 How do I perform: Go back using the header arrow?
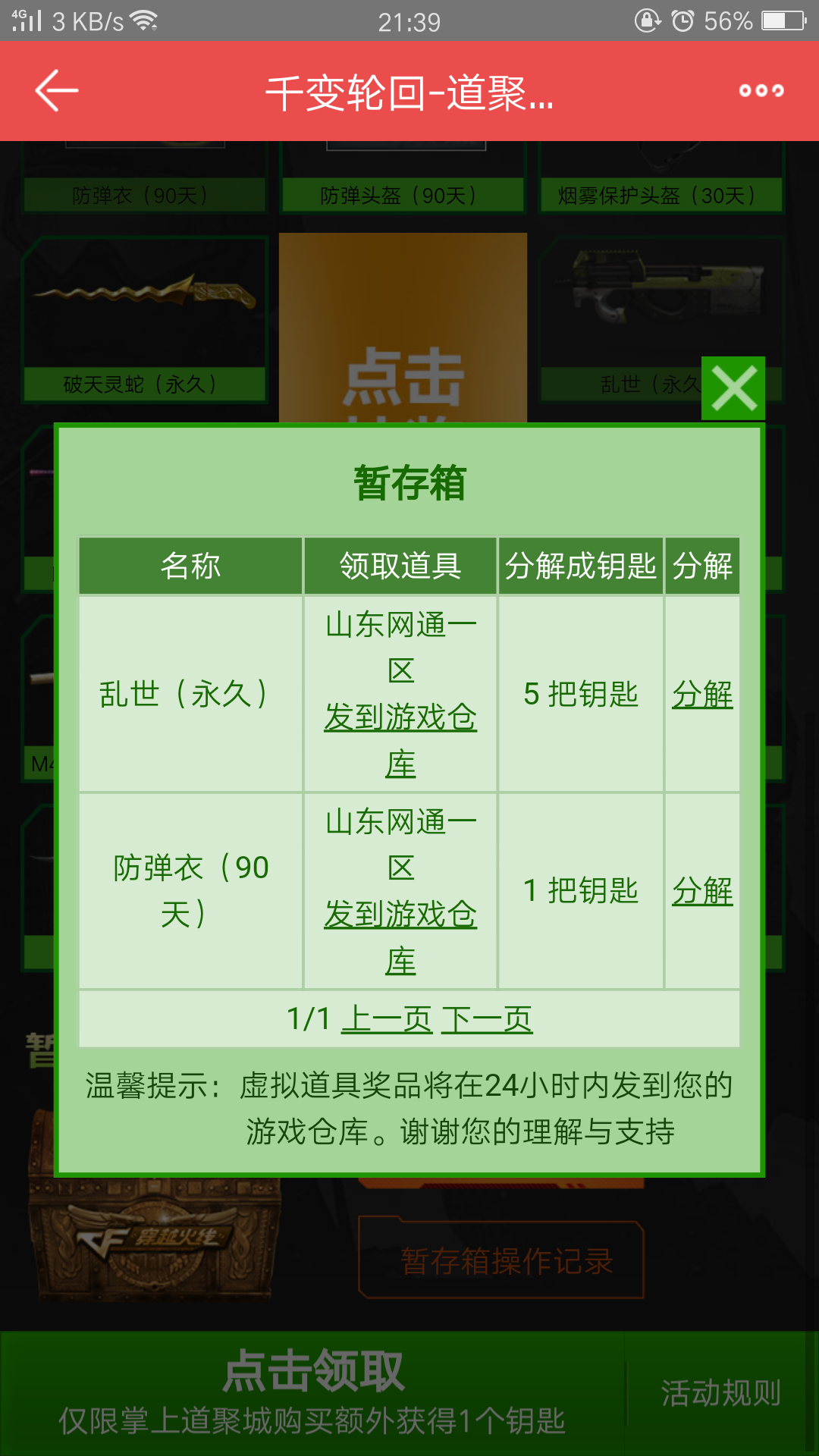pos(57,91)
